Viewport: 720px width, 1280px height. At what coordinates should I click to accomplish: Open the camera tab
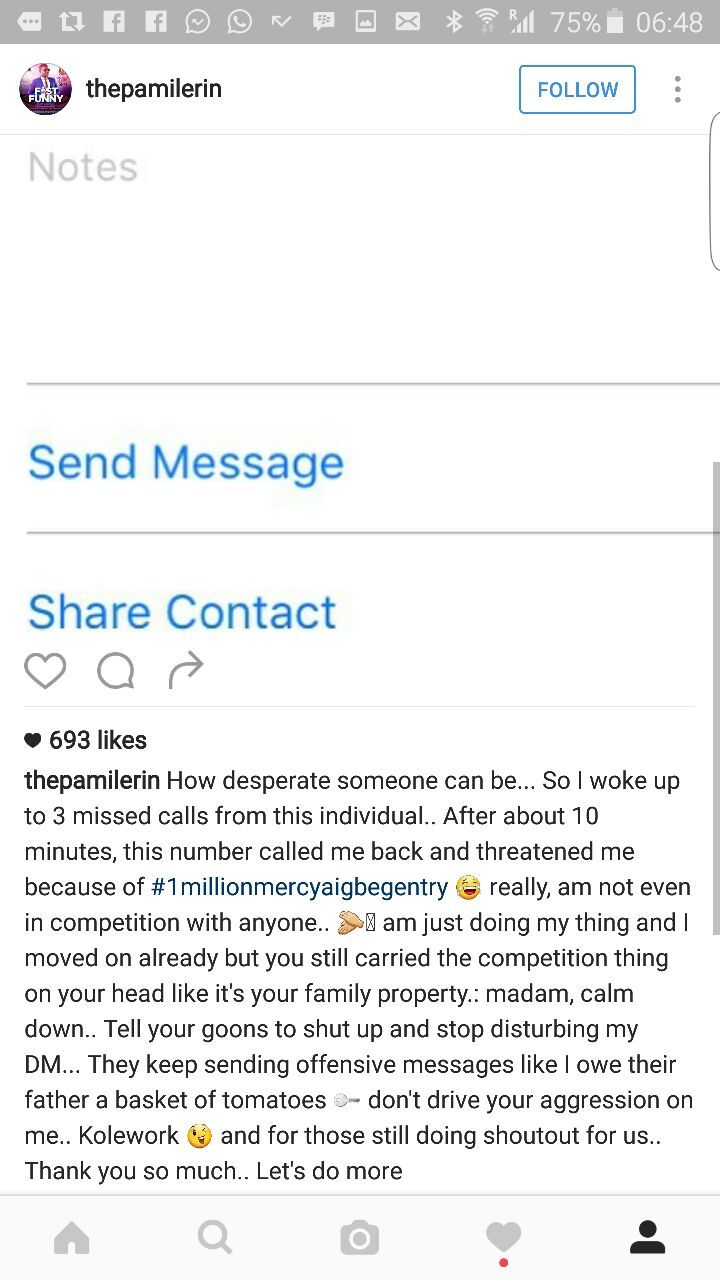359,1239
